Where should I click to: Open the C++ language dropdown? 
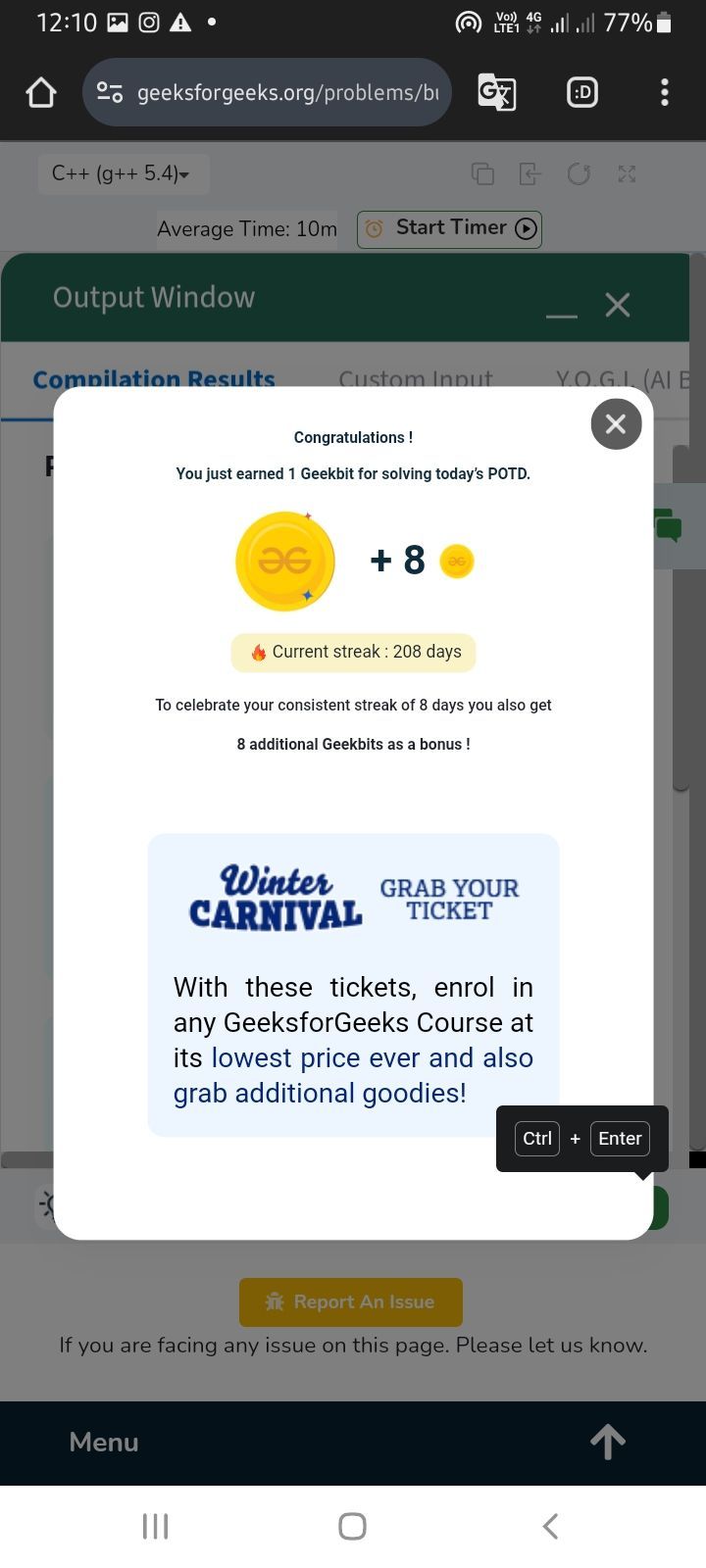pos(122,174)
